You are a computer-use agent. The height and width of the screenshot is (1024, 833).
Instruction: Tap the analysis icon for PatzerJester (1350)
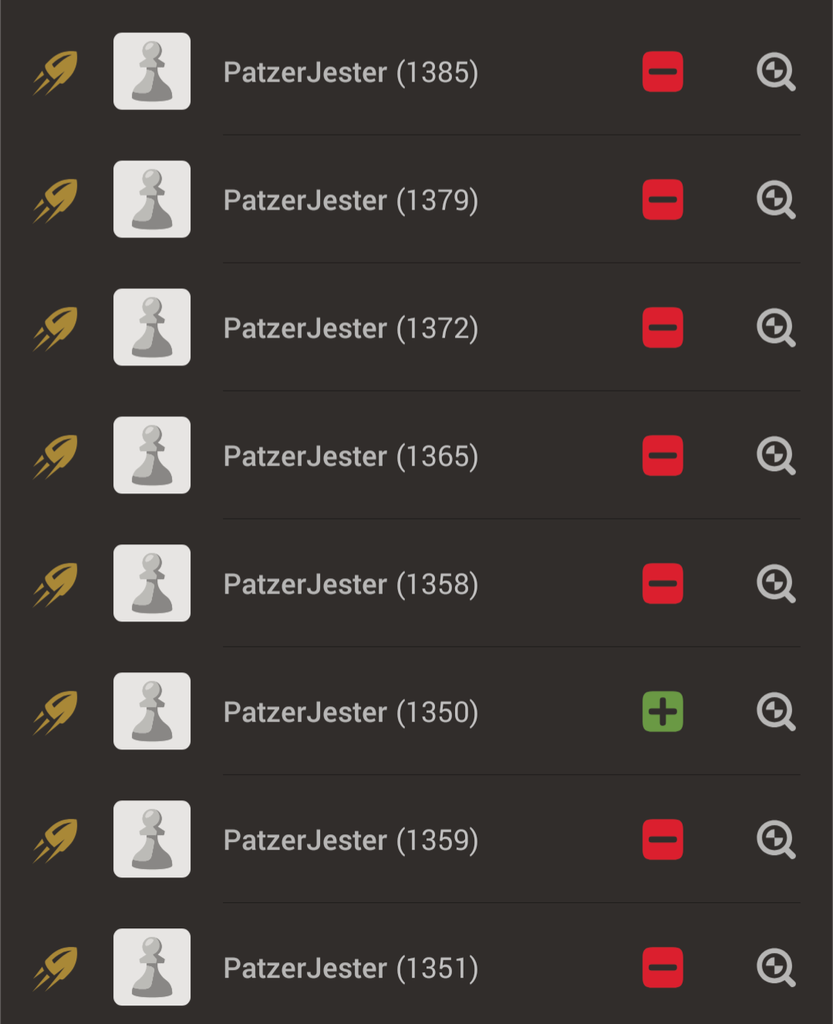[775, 712]
